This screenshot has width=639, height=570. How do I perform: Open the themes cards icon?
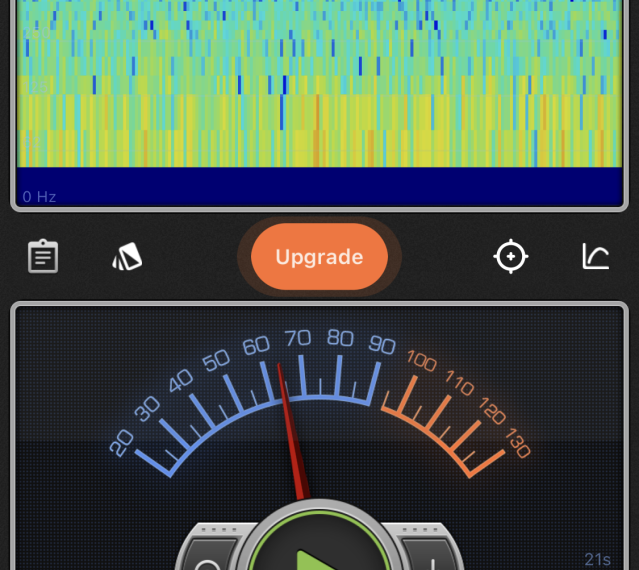[127, 257]
